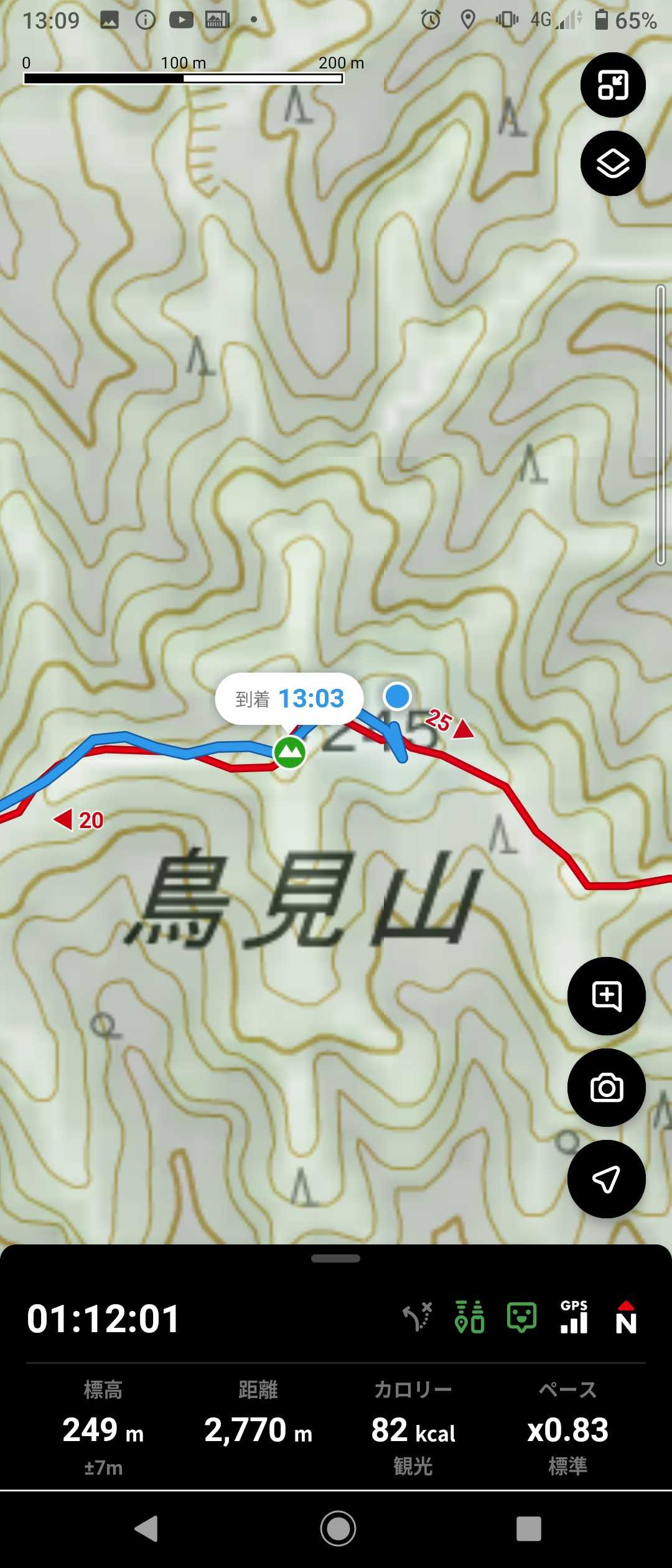This screenshot has width=672, height=1568.
Task: Open the map layers button
Action: tap(613, 164)
